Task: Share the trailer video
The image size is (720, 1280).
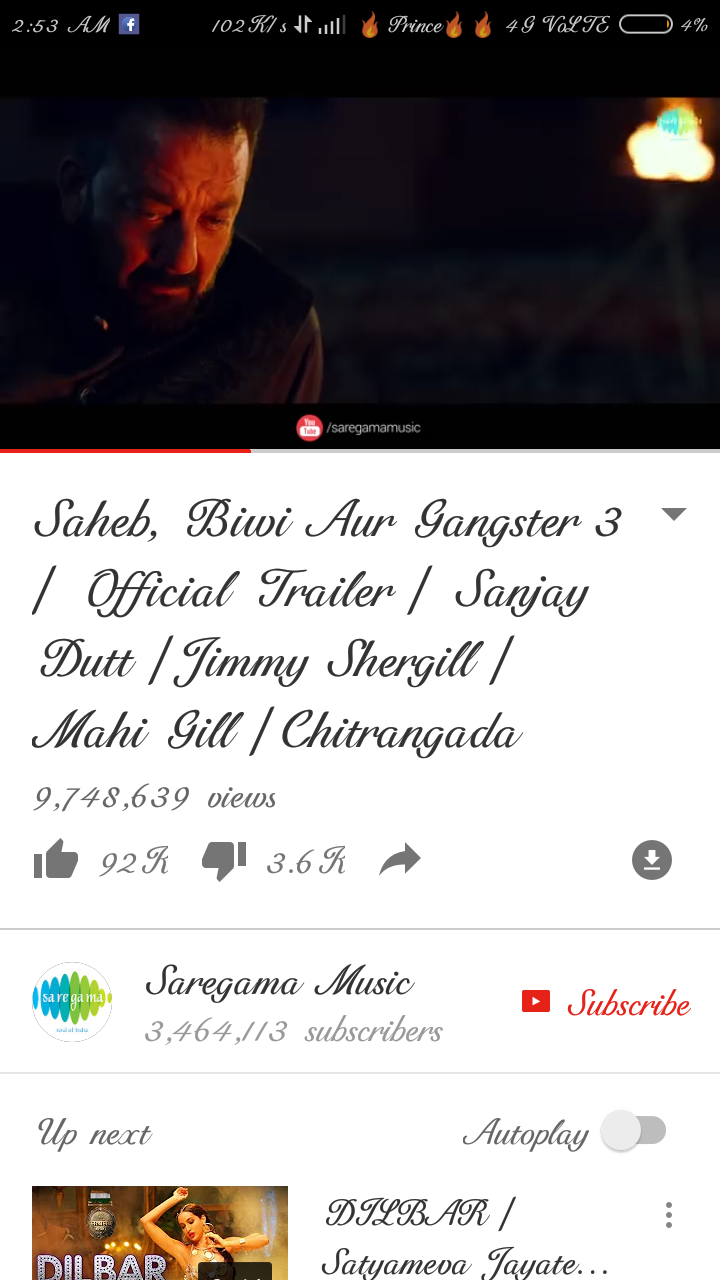Action: tap(400, 860)
